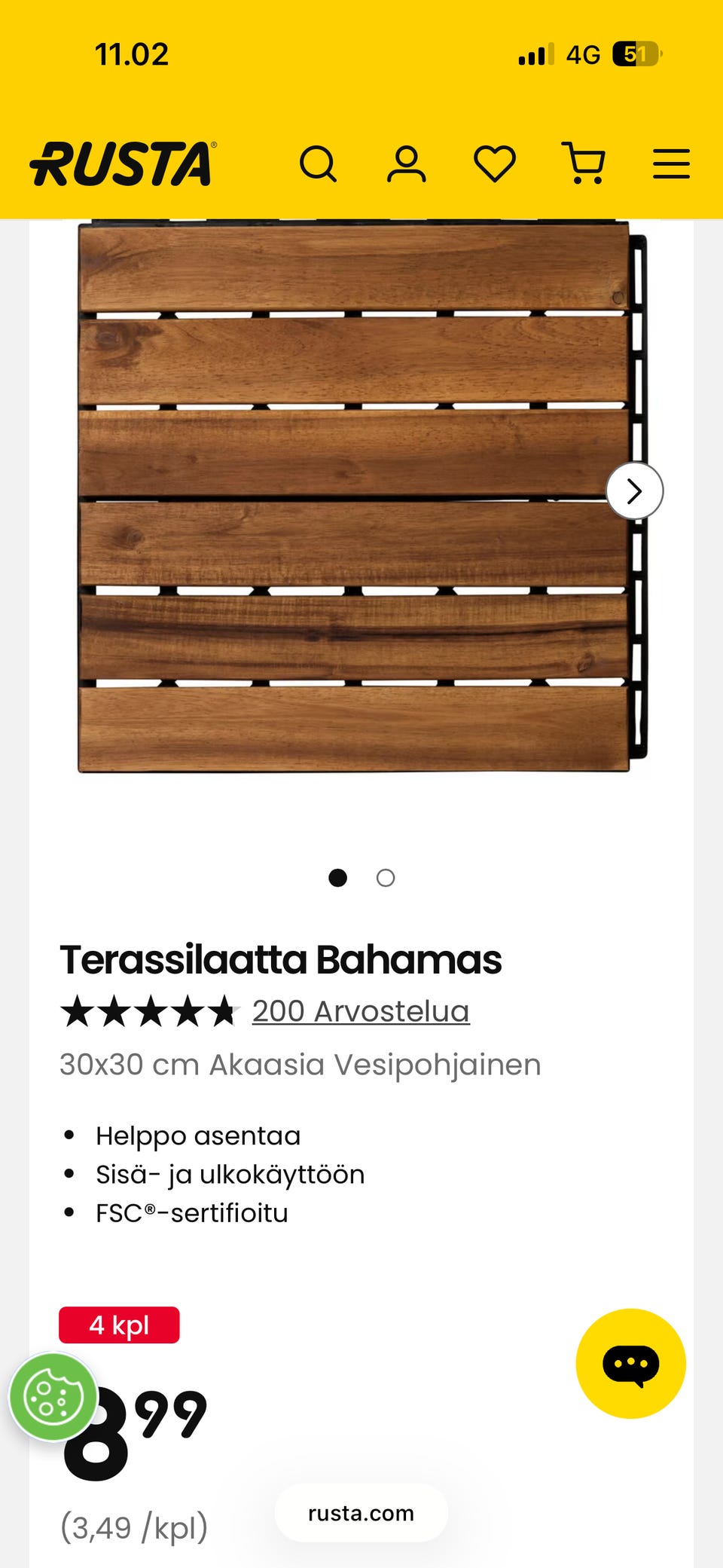Tap the rusta.com address pill
The image size is (723, 1568).
tap(361, 1513)
